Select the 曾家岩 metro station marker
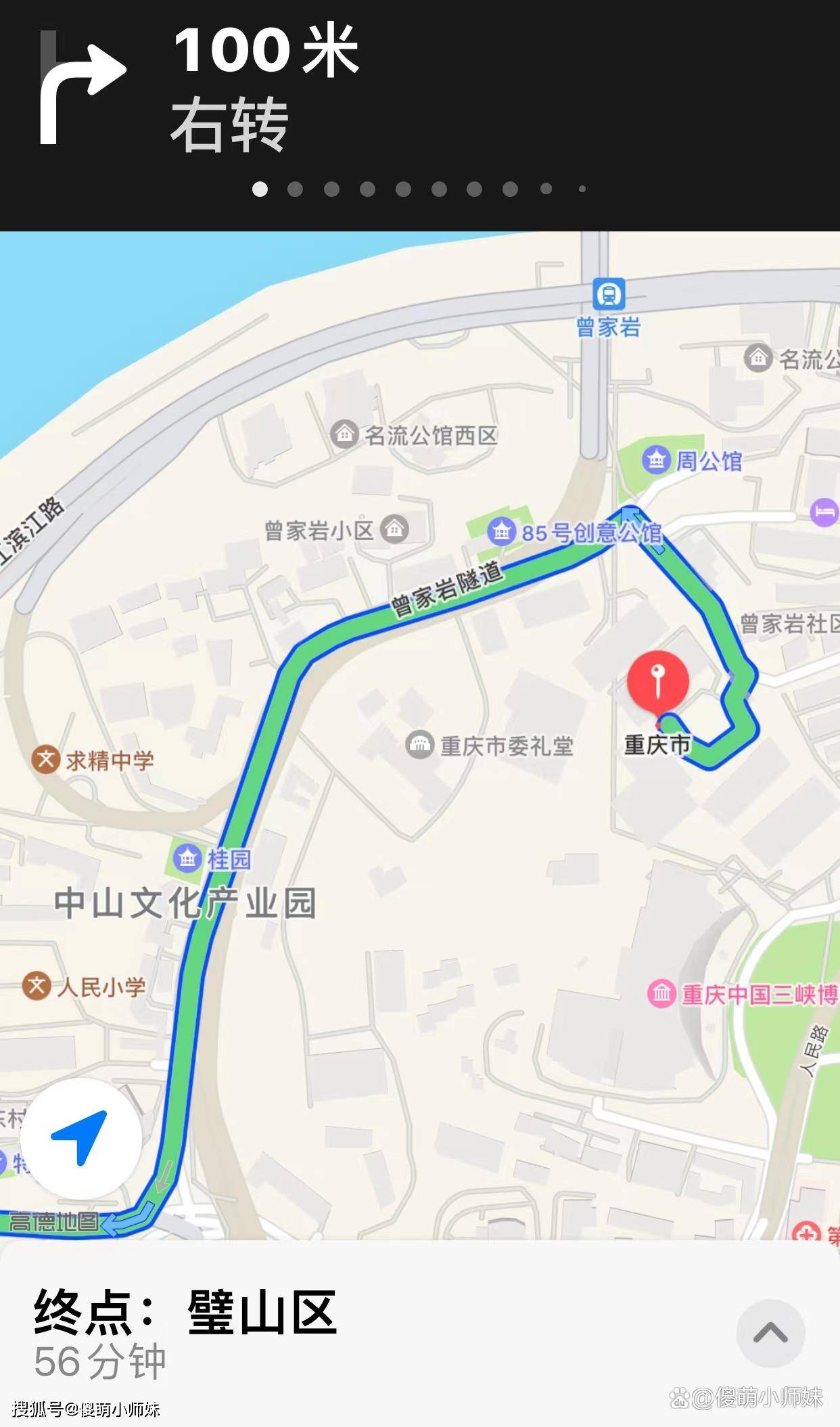Viewport: 840px width, 1427px height. (609, 295)
